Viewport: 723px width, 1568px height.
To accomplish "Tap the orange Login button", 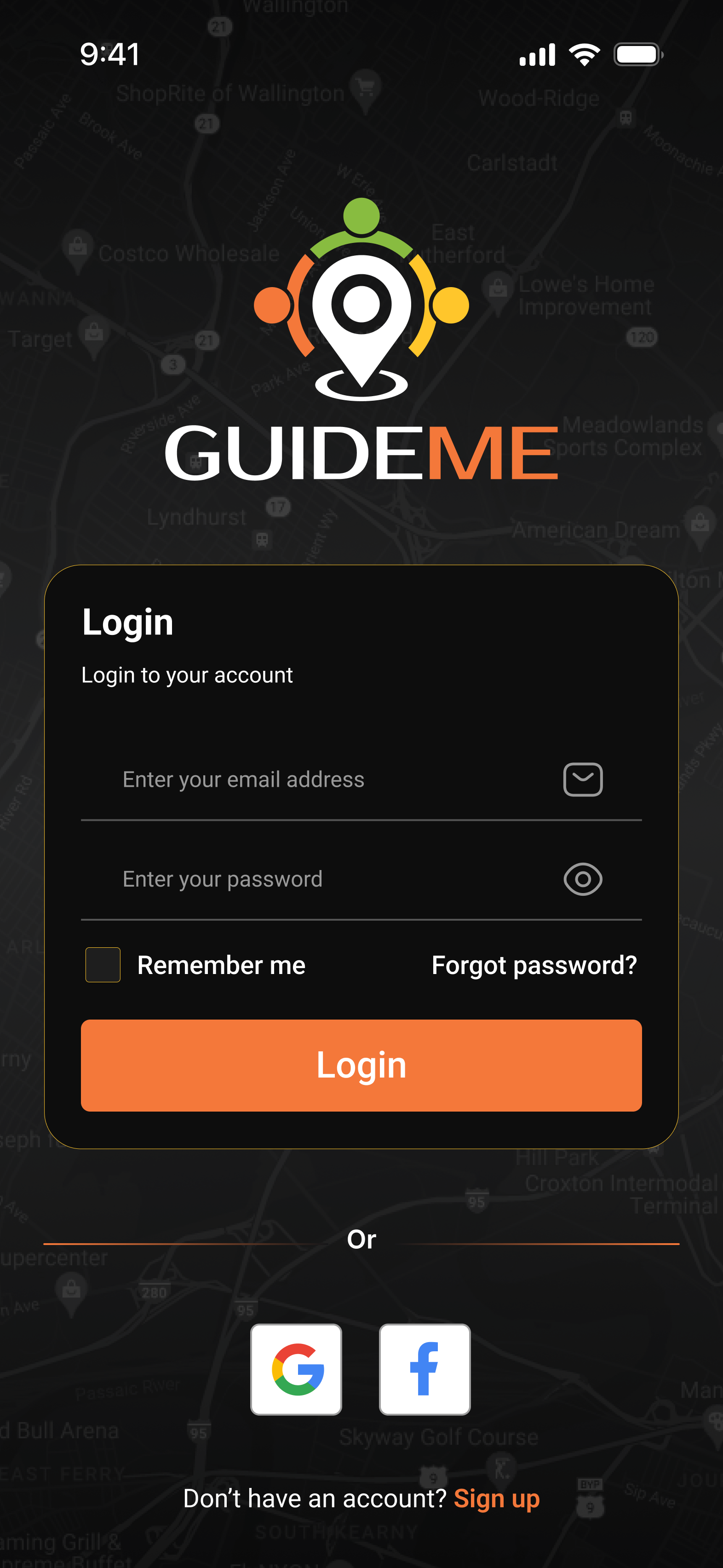I will click(361, 1065).
